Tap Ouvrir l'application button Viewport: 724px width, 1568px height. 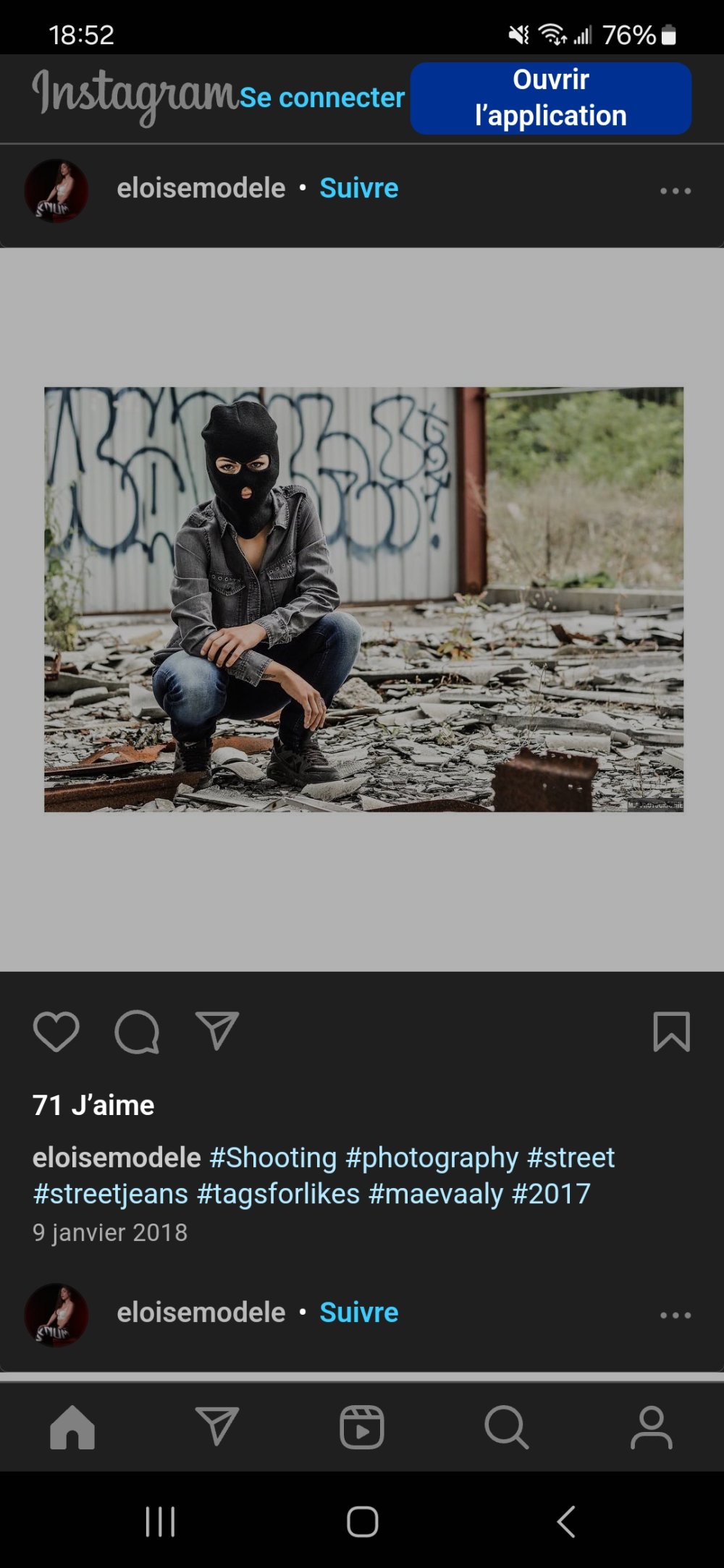point(550,98)
